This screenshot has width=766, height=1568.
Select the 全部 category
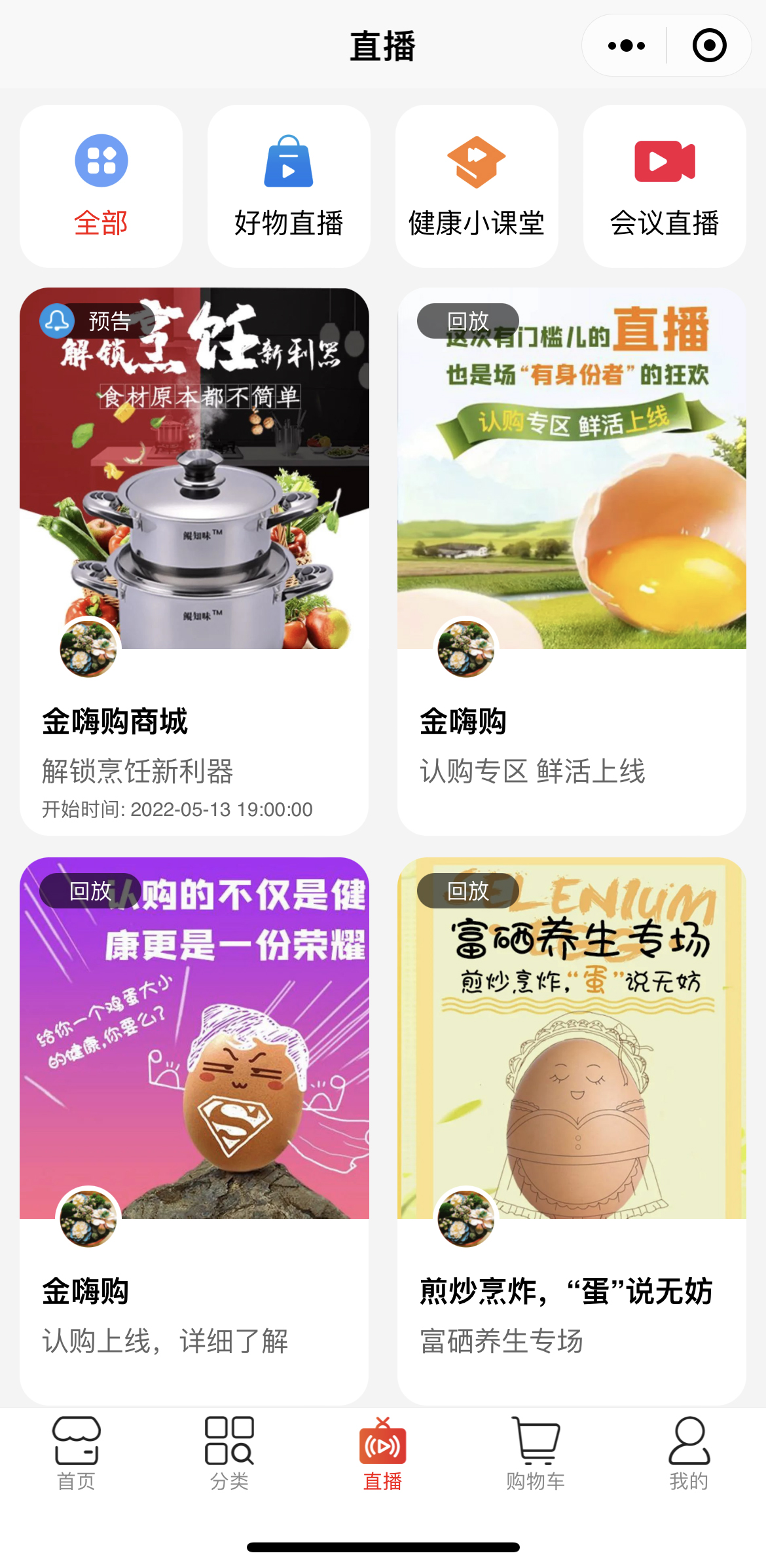[101, 186]
